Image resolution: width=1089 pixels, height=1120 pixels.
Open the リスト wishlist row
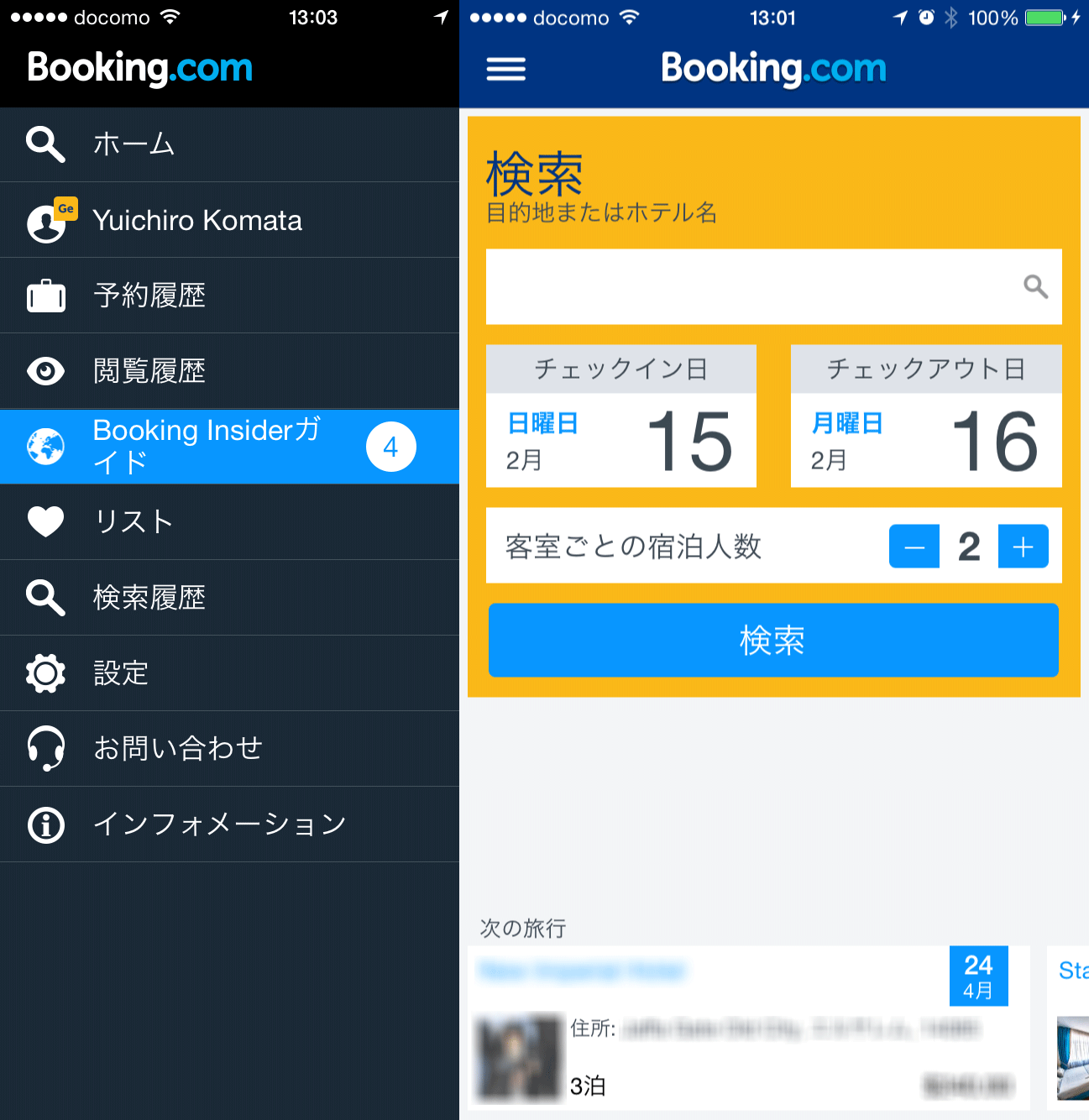pos(228,522)
